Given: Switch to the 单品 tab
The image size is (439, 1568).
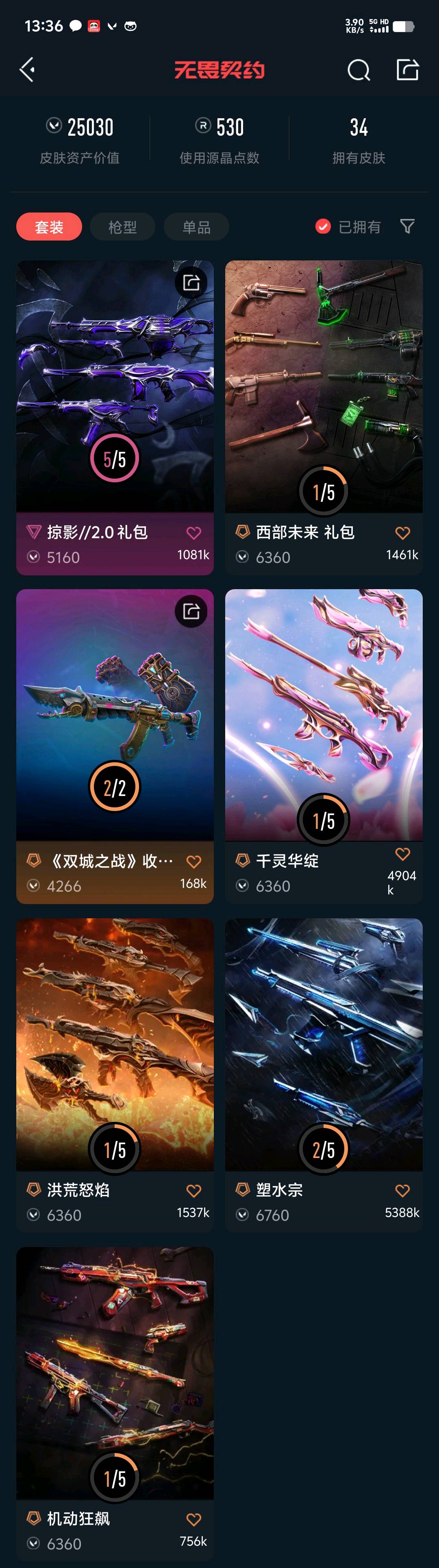Looking at the screenshot, I should click(x=196, y=227).
